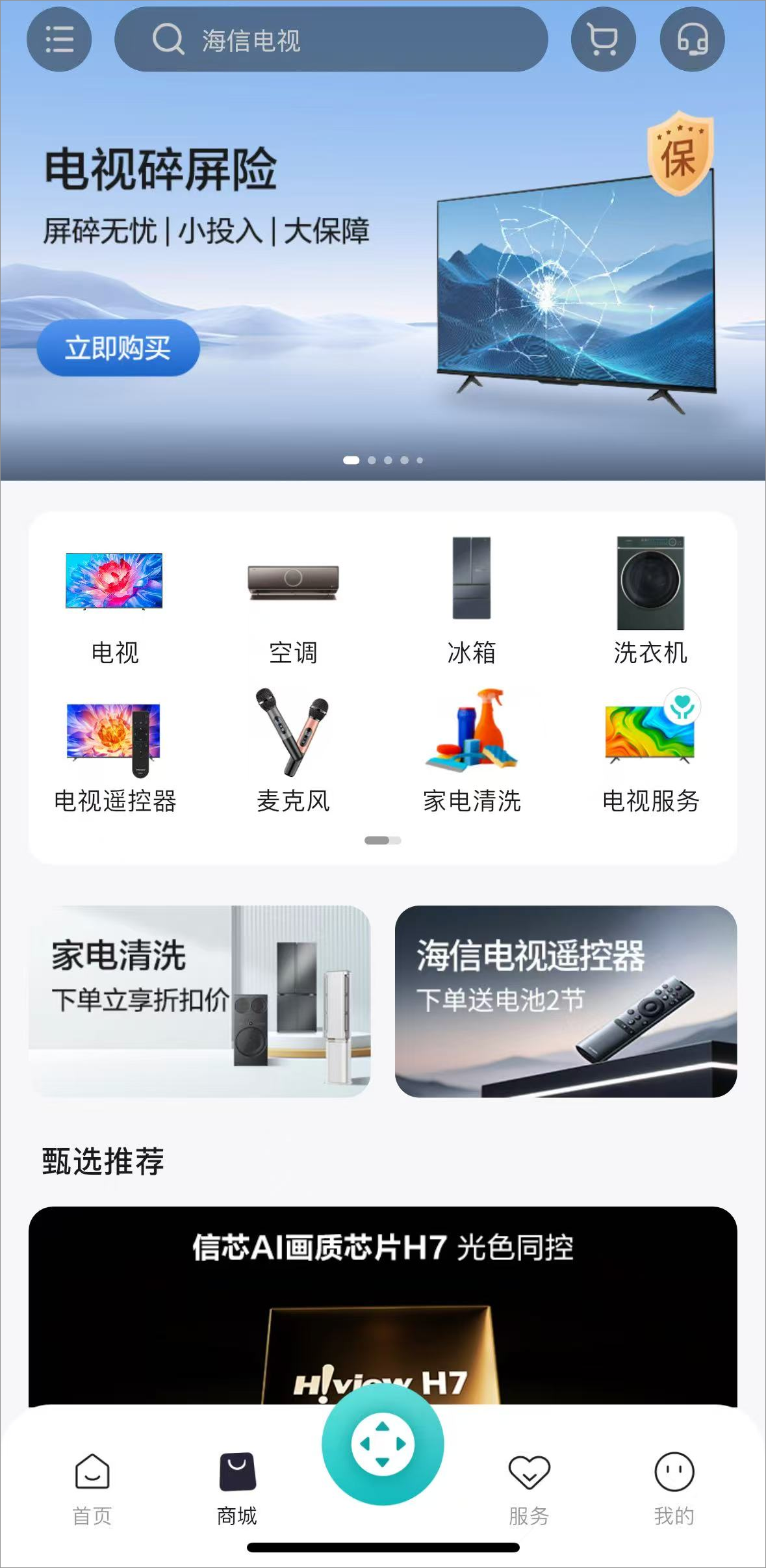Open the 海信电视遥控器 promo card

click(x=565, y=1001)
